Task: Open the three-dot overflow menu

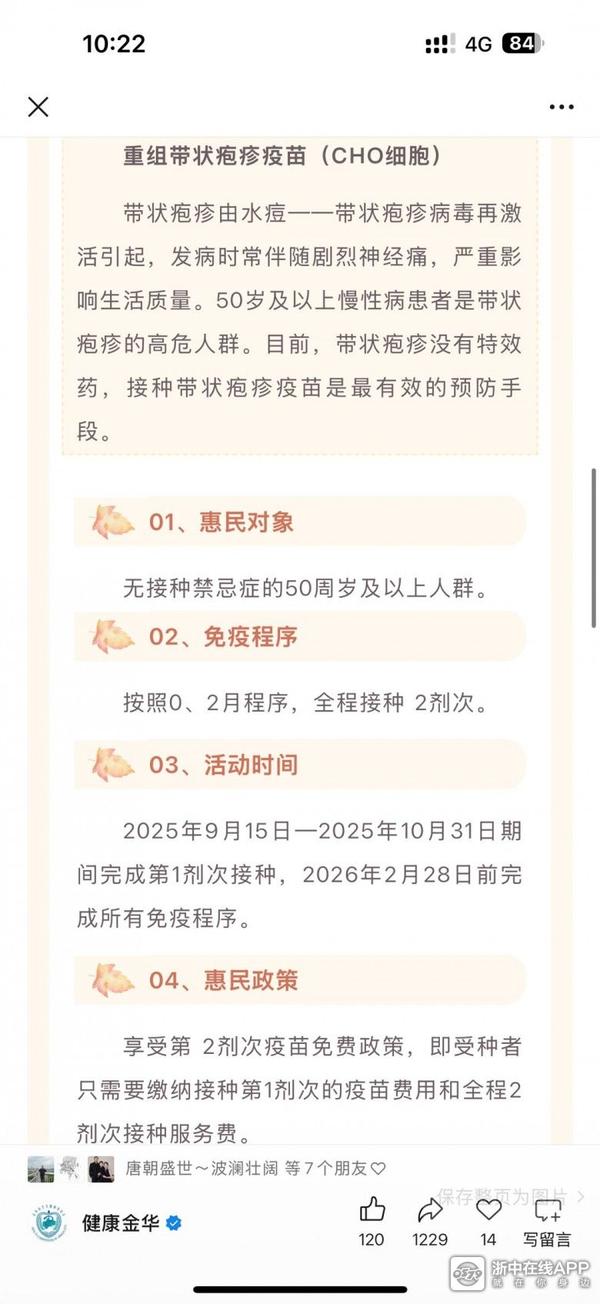Action: [562, 107]
